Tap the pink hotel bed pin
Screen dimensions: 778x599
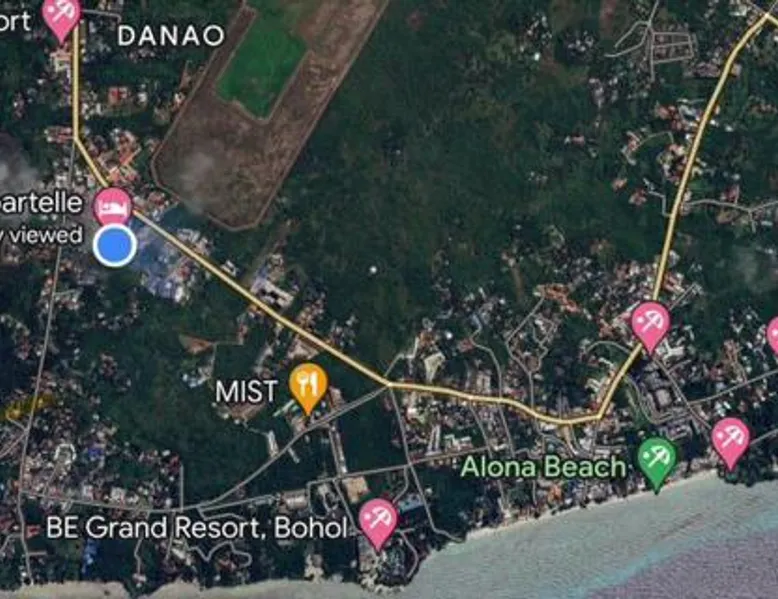pyautogui.click(x=113, y=206)
